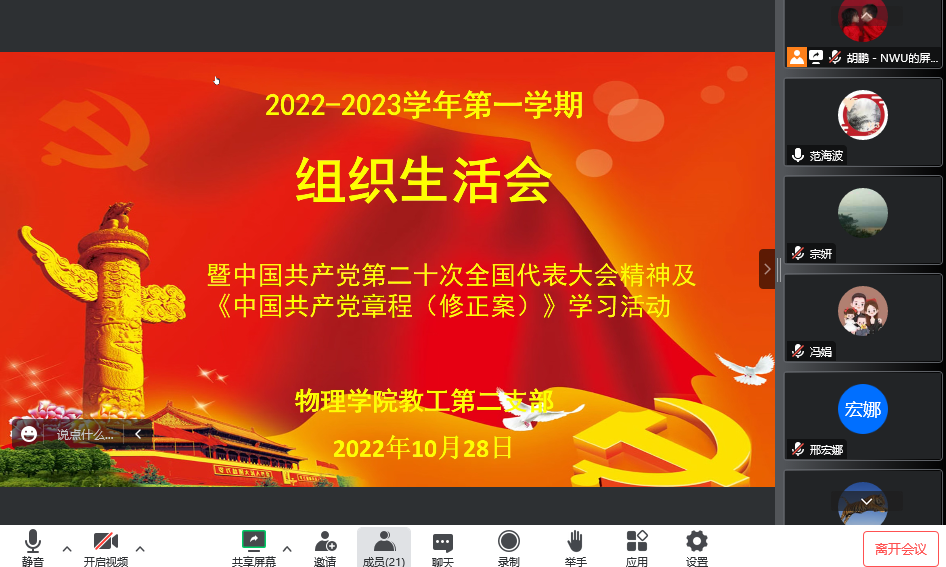Image resolution: width=946 pixels, height=567 pixels.
Task: Open 成员(21) members list
Action: (384, 547)
